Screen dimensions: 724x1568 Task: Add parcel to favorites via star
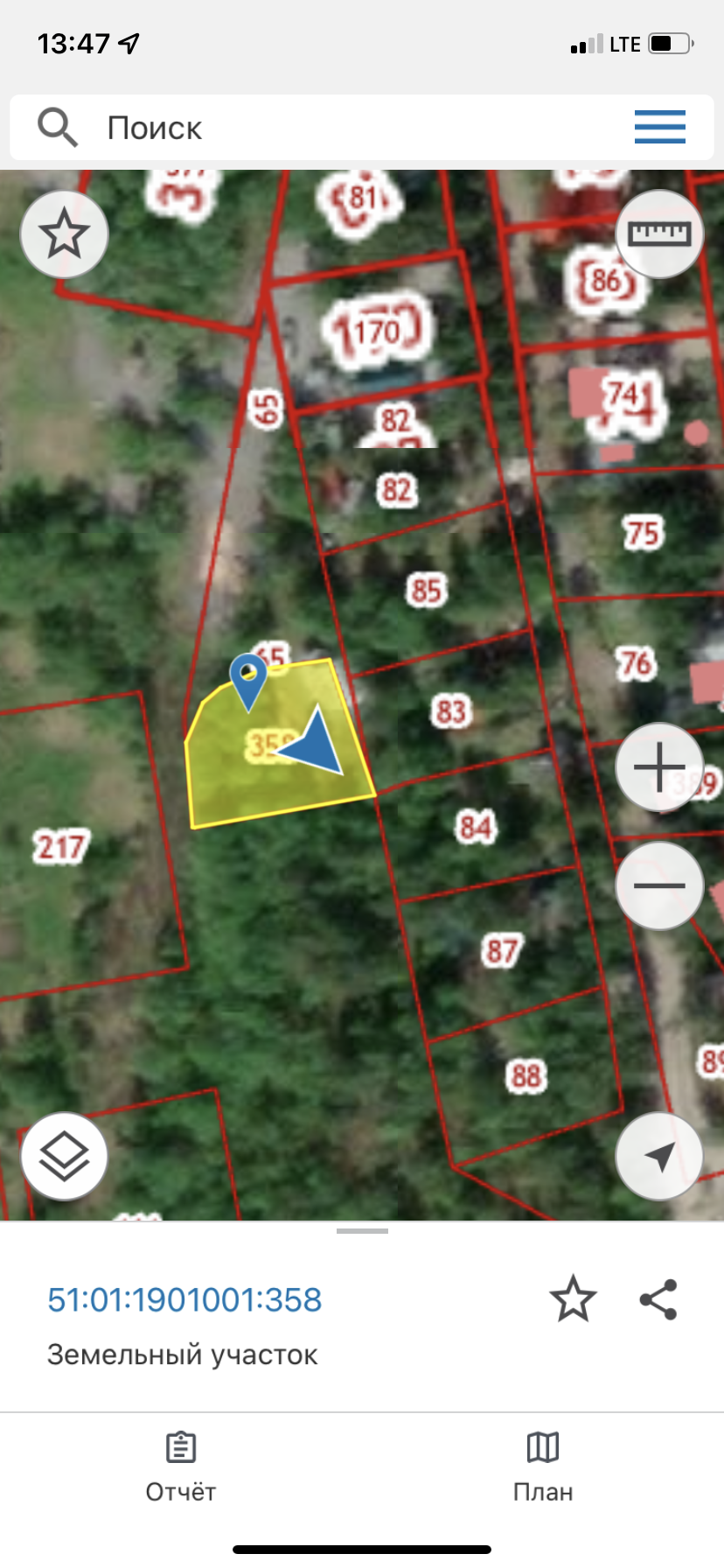[x=573, y=1298]
